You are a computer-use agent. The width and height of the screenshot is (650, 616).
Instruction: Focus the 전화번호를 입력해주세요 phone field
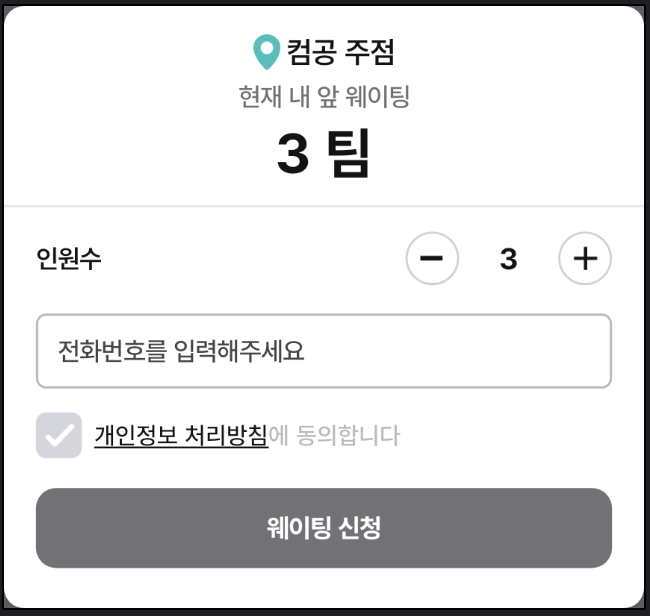click(323, 351)
